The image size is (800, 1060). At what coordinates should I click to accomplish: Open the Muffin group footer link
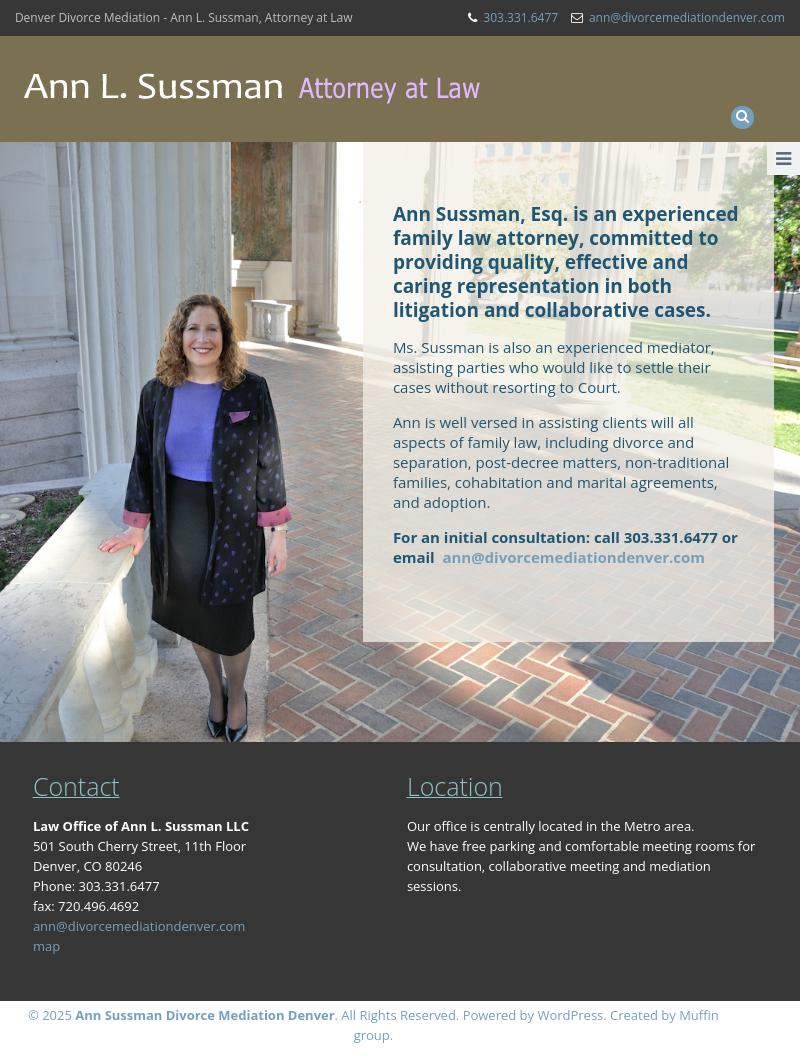(698, 1015)
